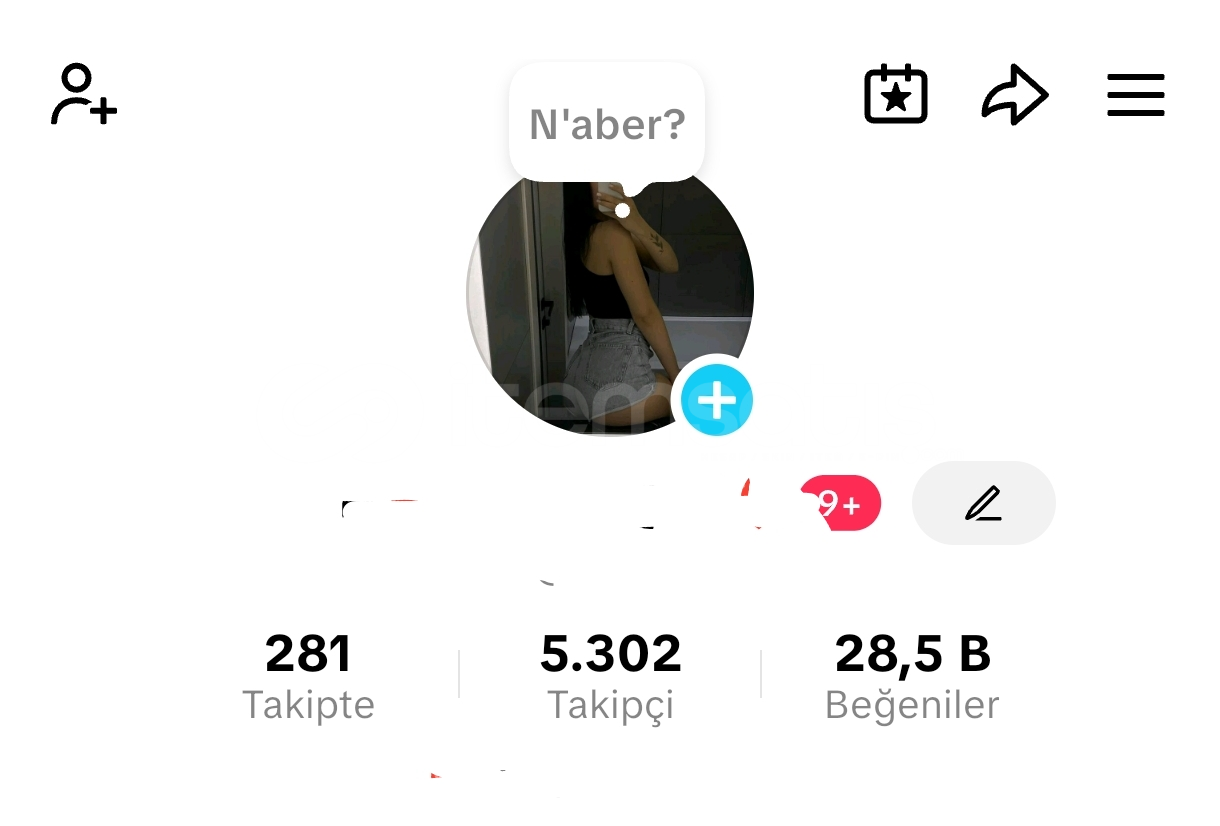This screenshot has width=1220, height=826.
Task: Edit profile with the pencil button
Action: pyautogui.click(x=983, y=503)
